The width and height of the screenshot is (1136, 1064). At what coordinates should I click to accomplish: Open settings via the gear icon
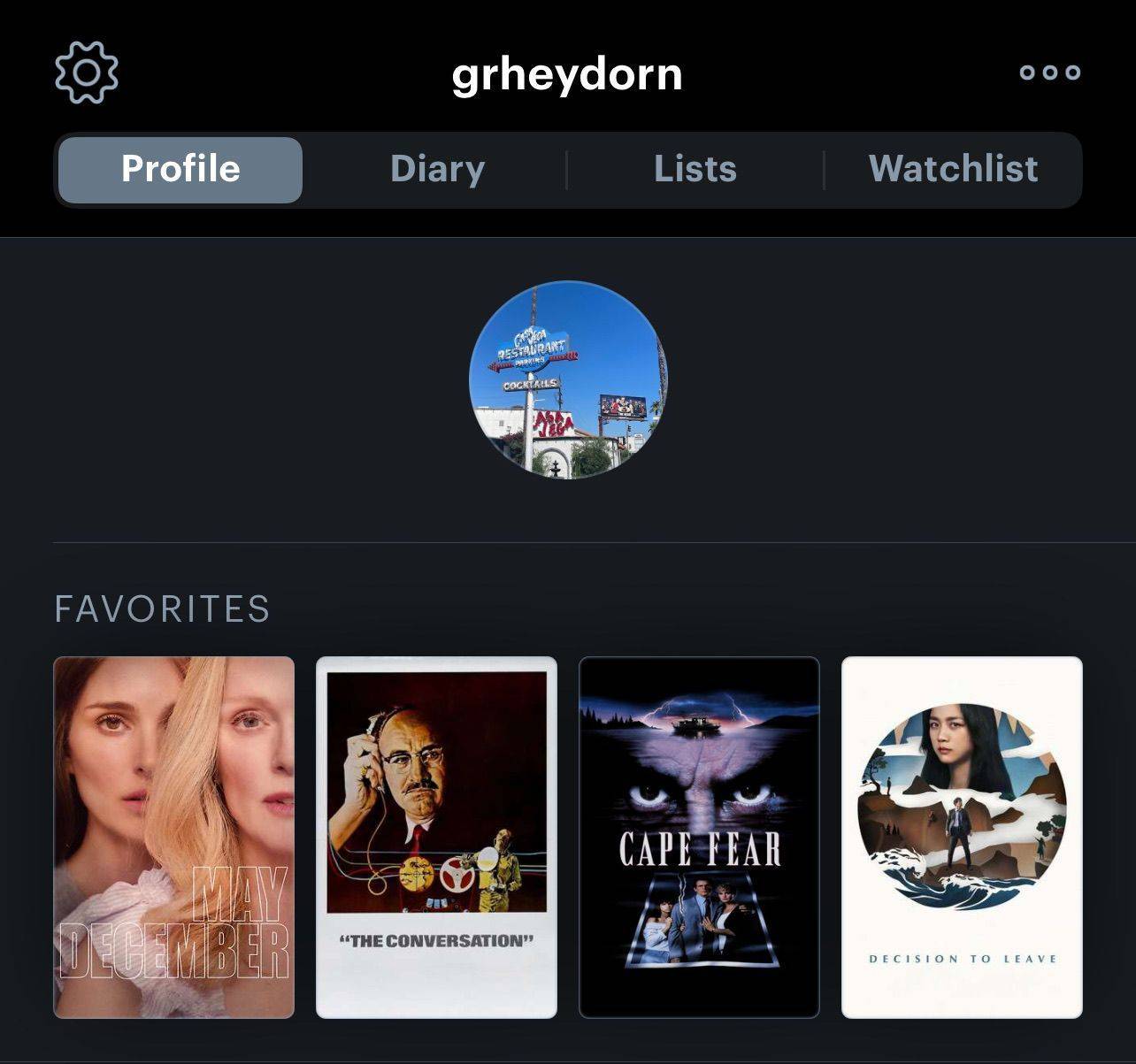coord(87,73)
